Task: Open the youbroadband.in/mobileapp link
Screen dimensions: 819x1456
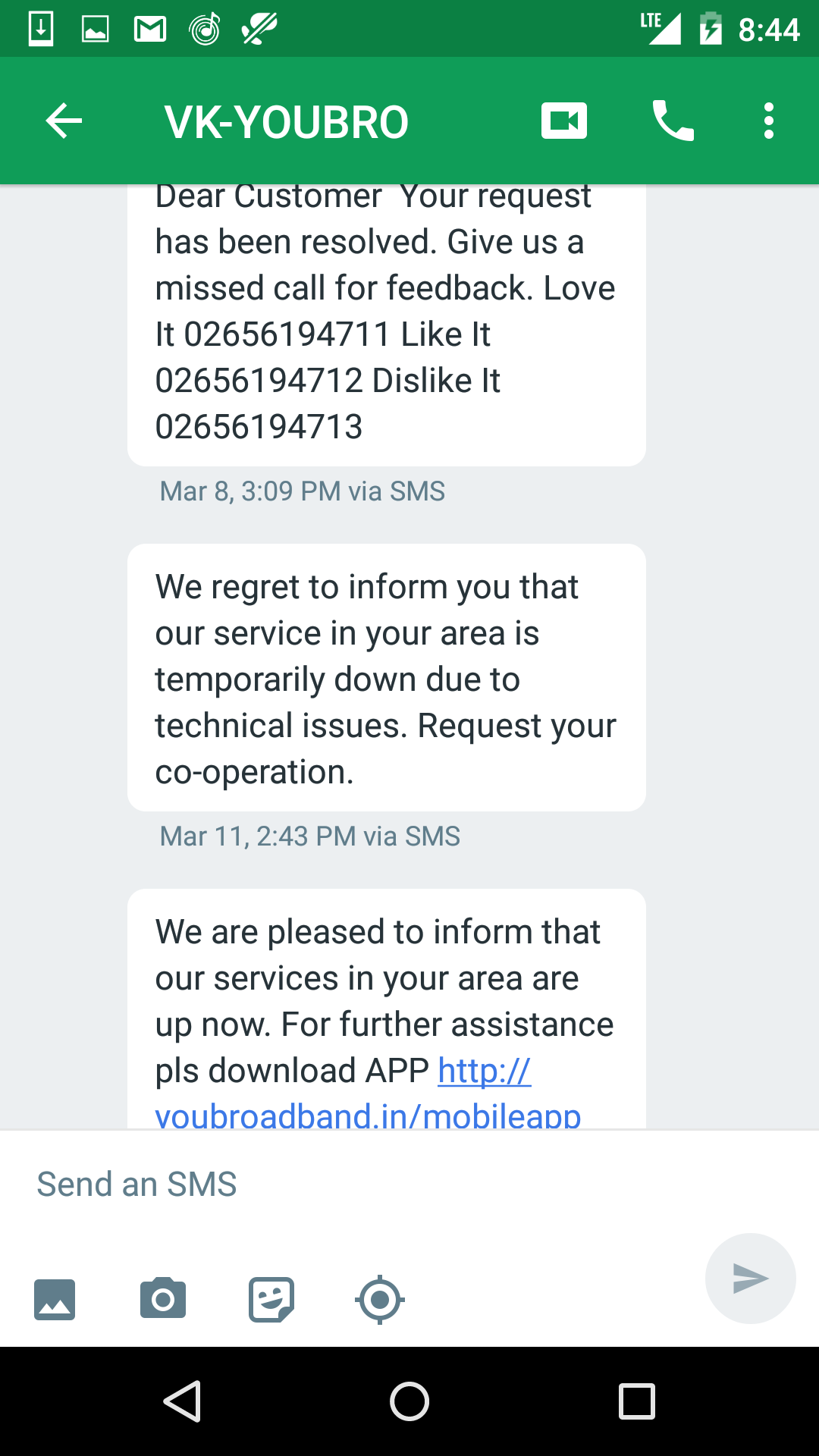Action: [x=368, y=1113]
